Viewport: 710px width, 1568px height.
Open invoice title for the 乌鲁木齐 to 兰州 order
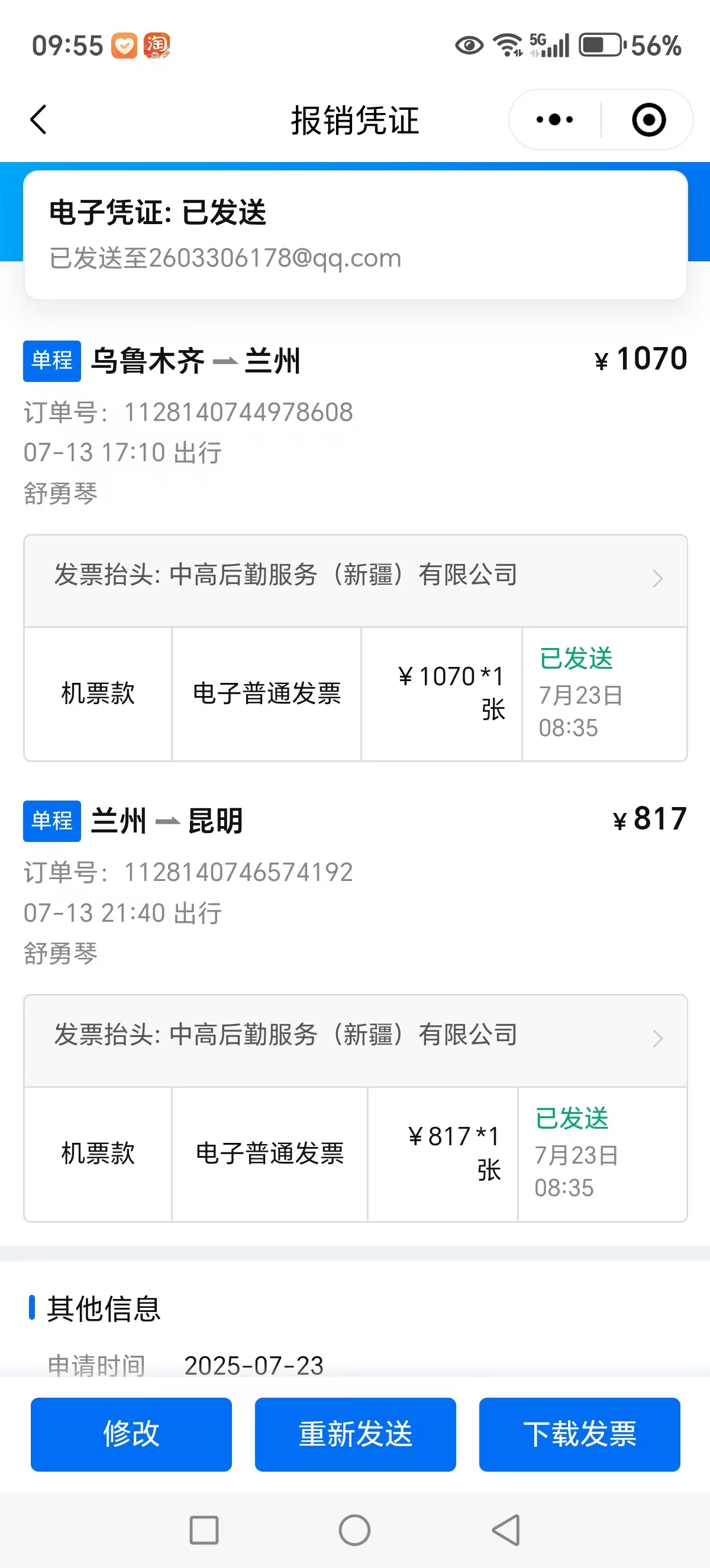pos(356,576)
